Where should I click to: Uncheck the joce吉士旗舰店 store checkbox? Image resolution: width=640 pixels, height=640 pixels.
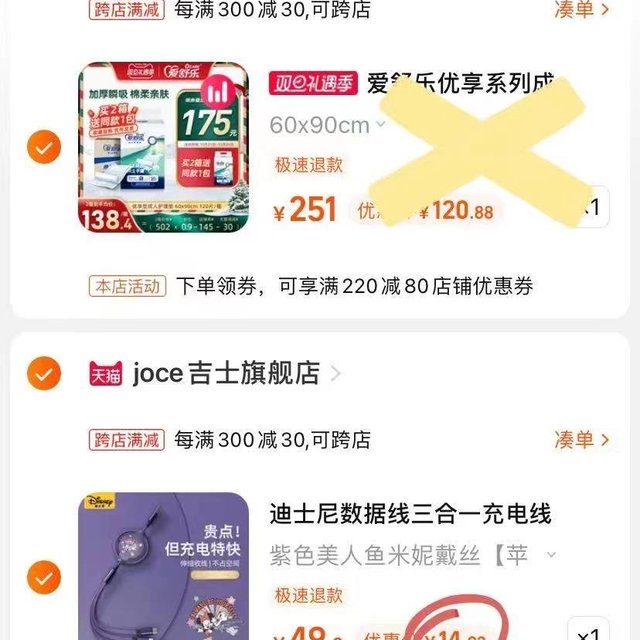43,374
